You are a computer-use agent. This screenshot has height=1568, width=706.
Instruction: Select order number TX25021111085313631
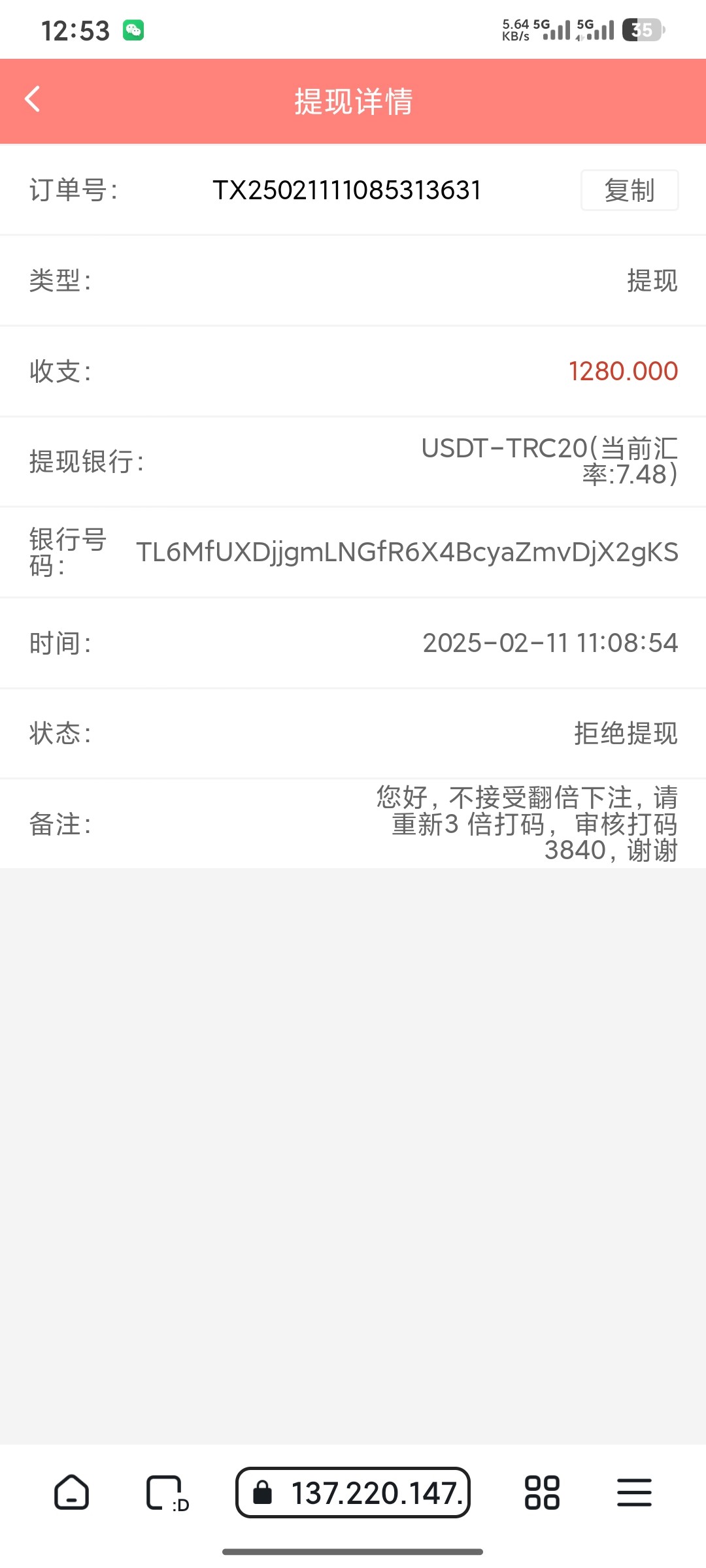click(347, 190)
